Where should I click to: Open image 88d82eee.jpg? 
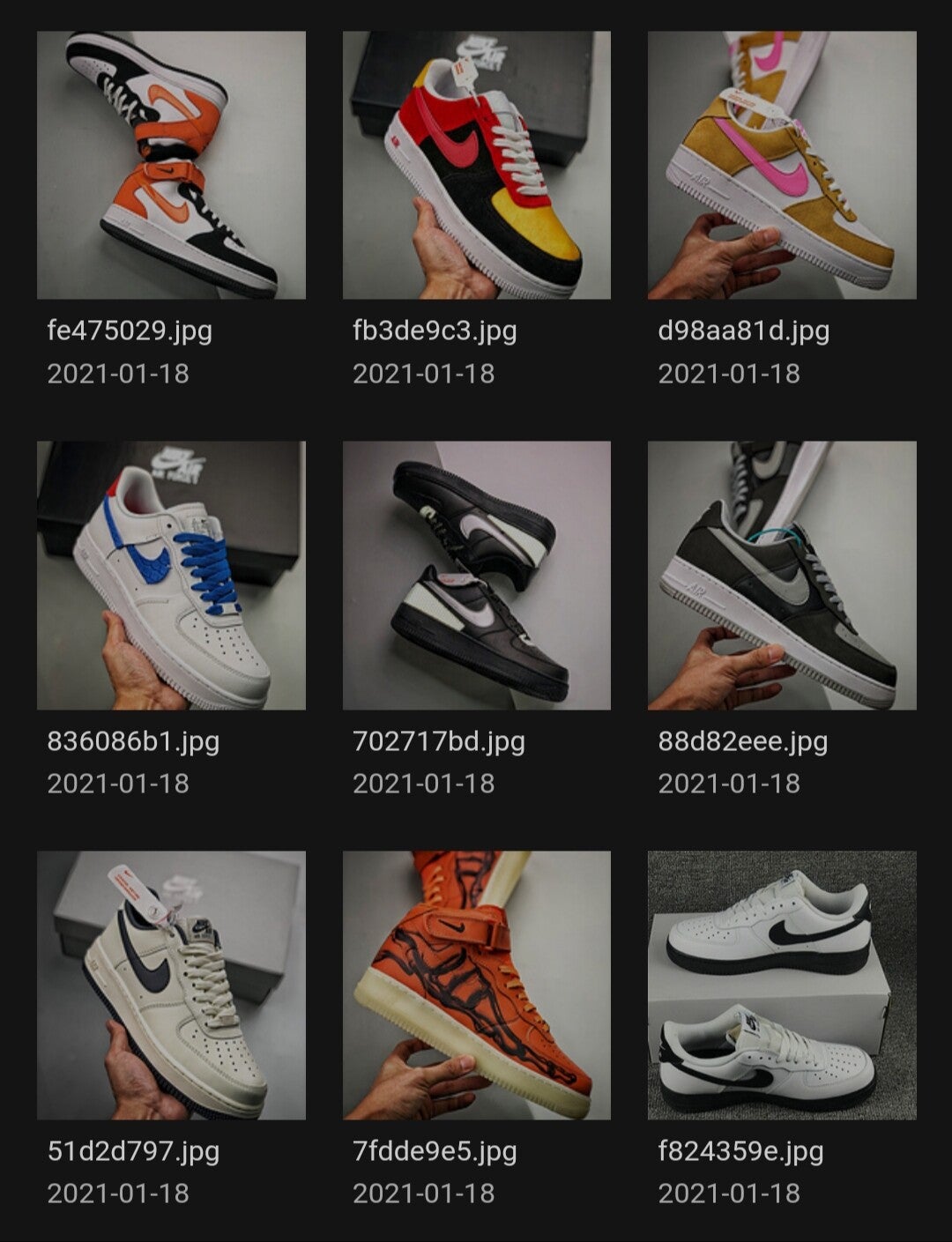point(782,575)
